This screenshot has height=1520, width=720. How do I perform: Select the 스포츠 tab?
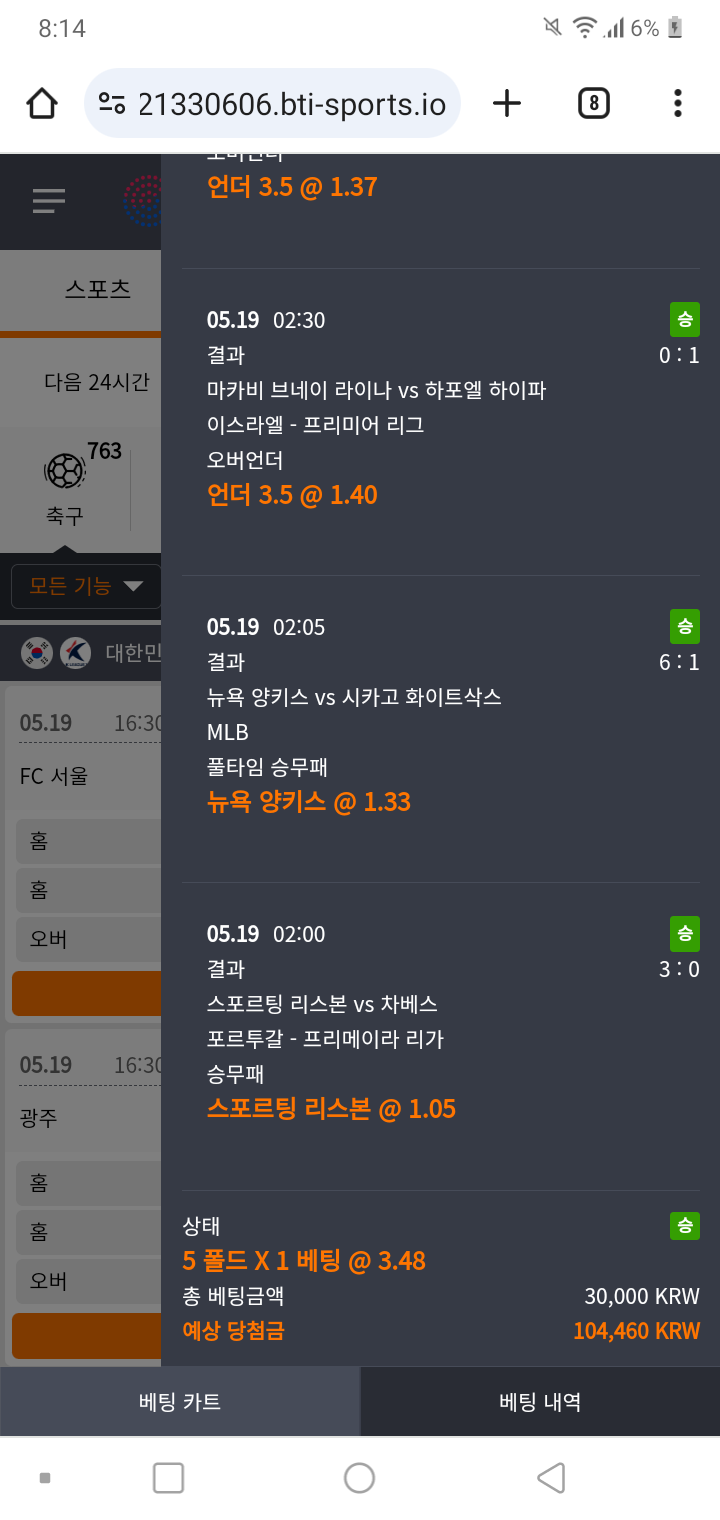98,289
